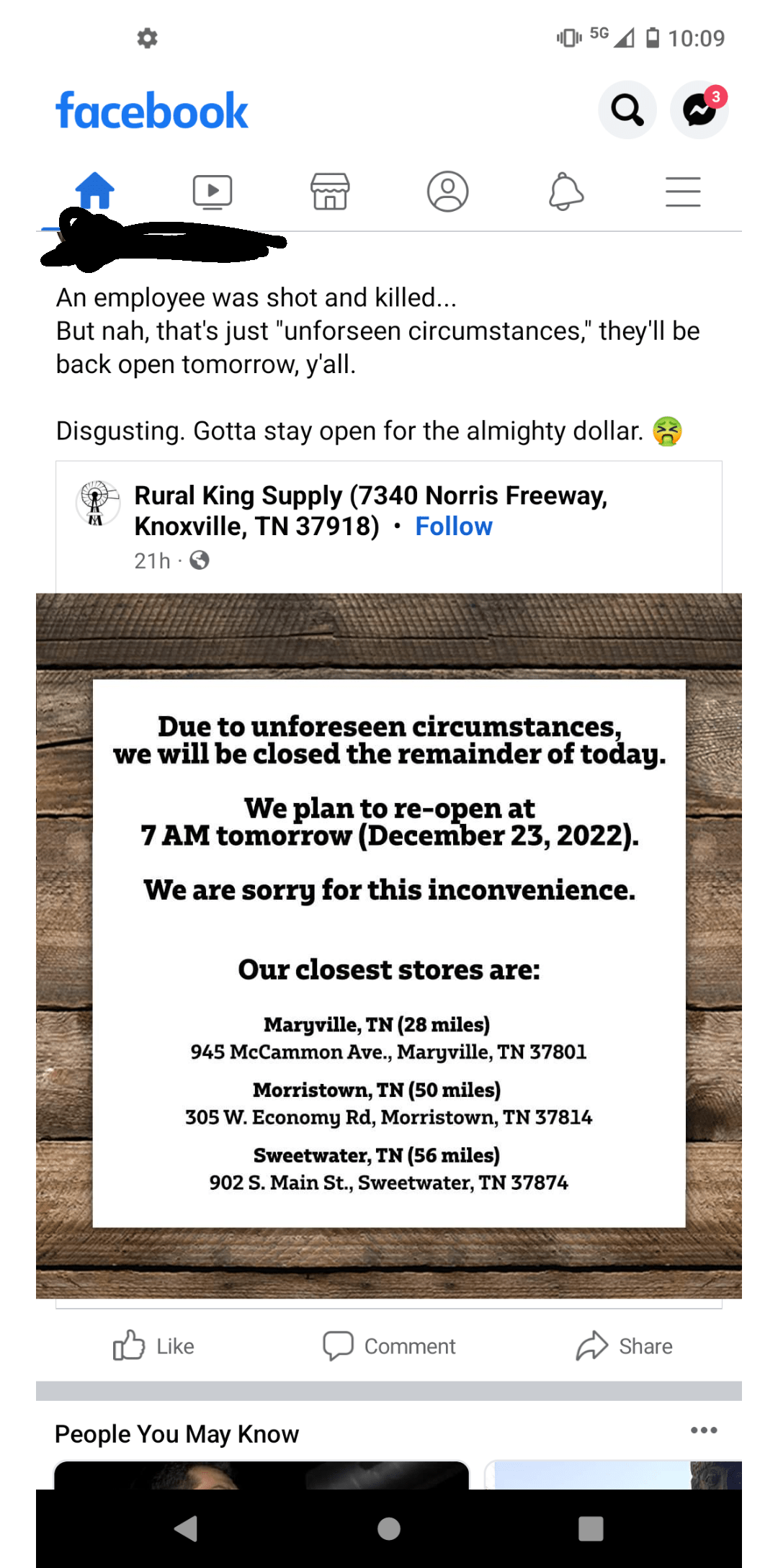Viewport: 778px width, 1568px height.
Task: Open the Watch videos tab
Action: point(211,191)
